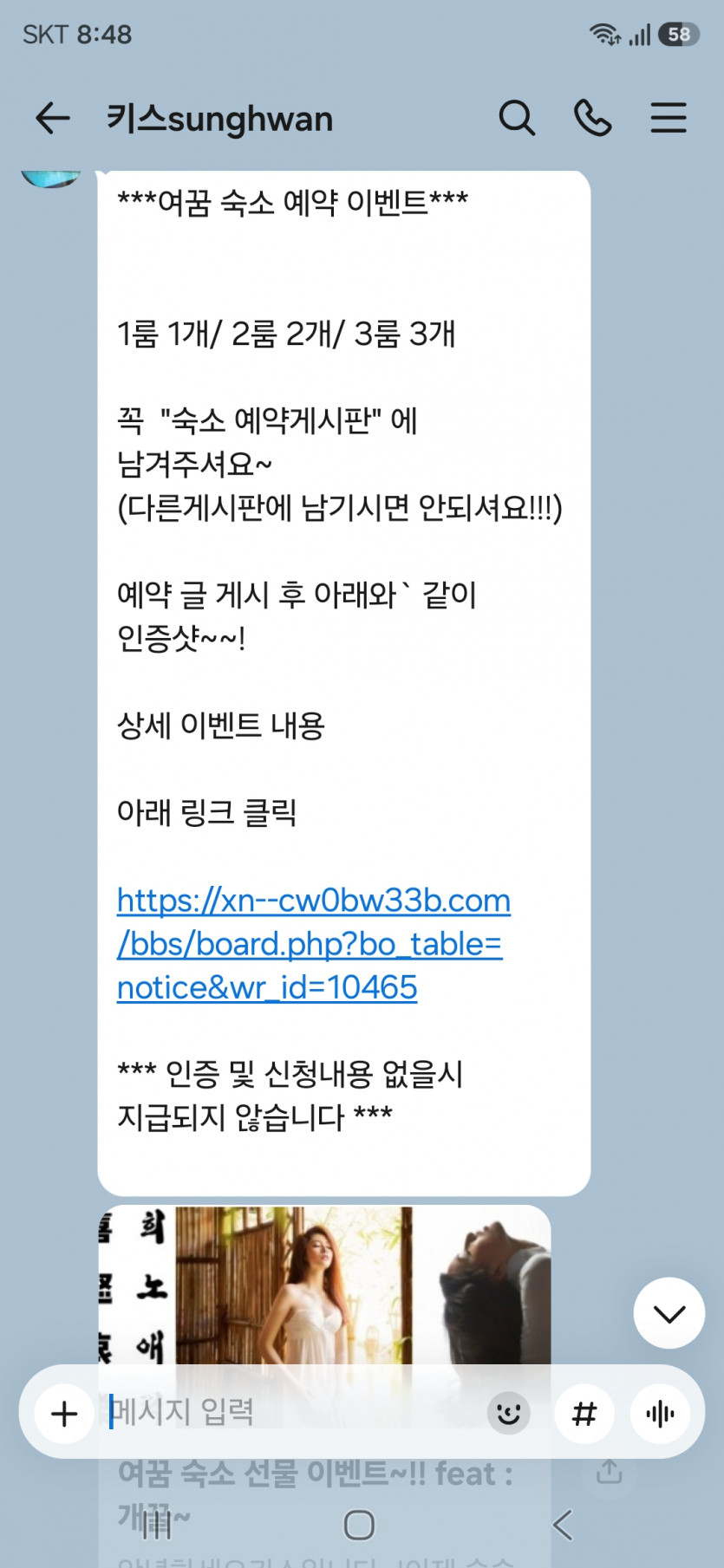724x1568 pixels.
Task: Go back from the 키스sunghwan chat
Action: 52,118
